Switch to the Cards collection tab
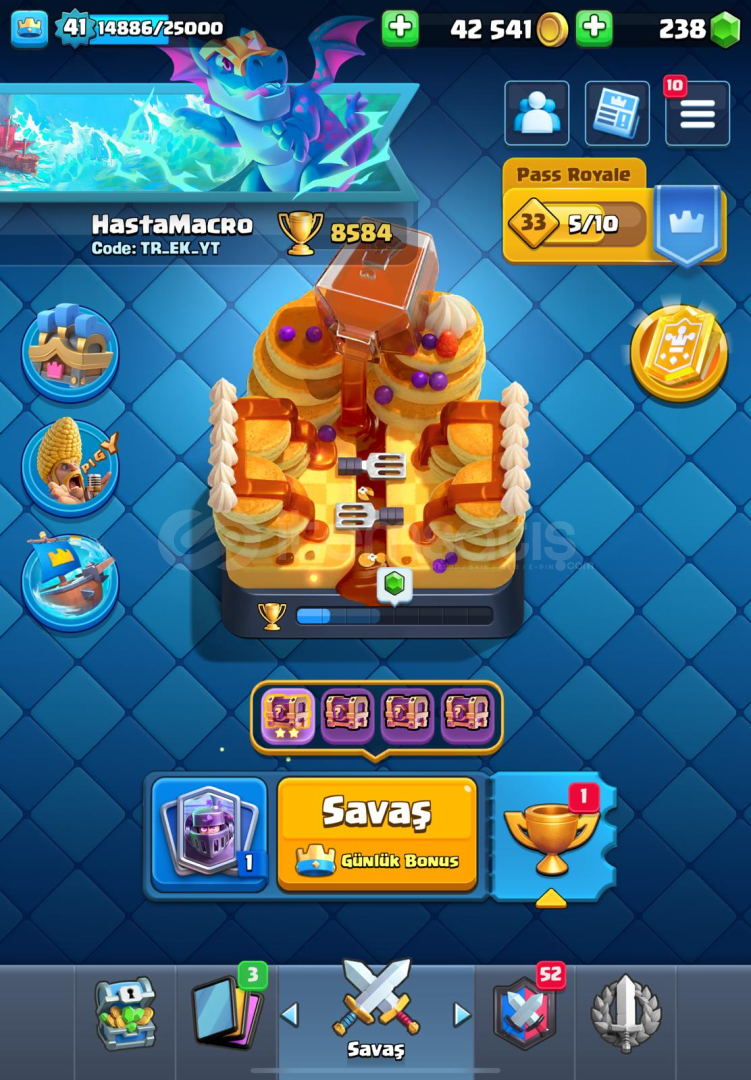Viewport: 751px width, 1080px height. click(x=227, y=1013)
